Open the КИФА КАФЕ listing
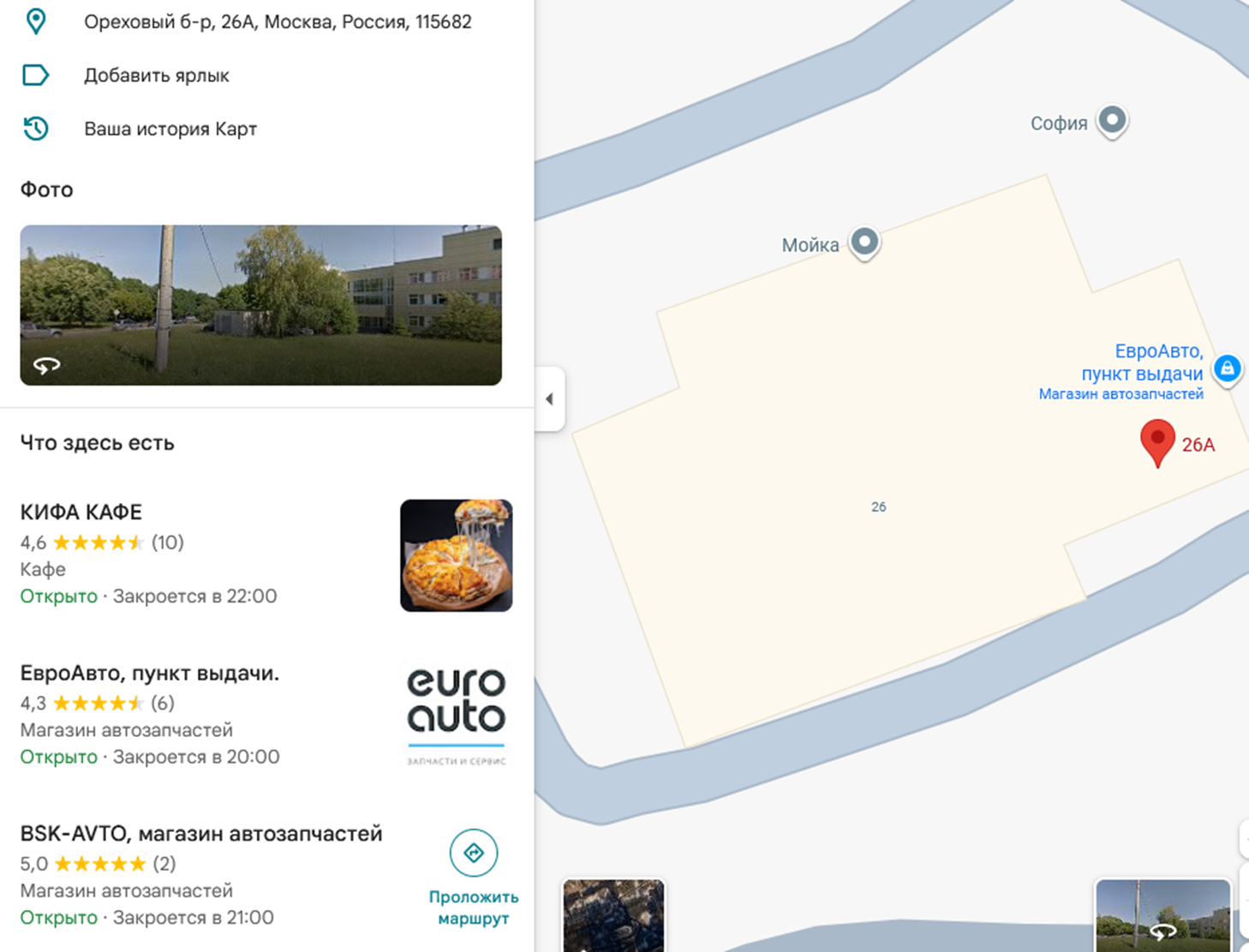The image size is (1249, 952). click(x=81, y=512)
